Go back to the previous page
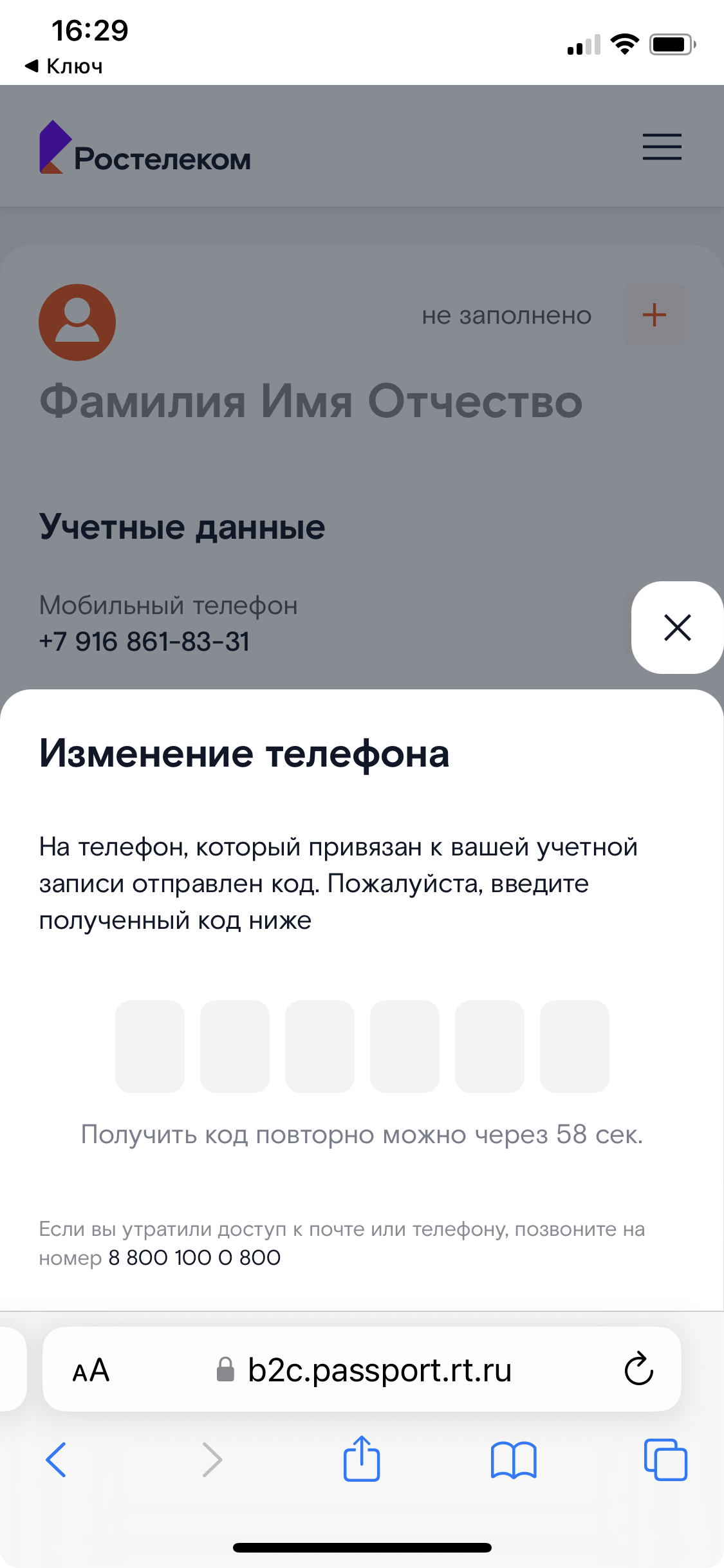 56,1459
